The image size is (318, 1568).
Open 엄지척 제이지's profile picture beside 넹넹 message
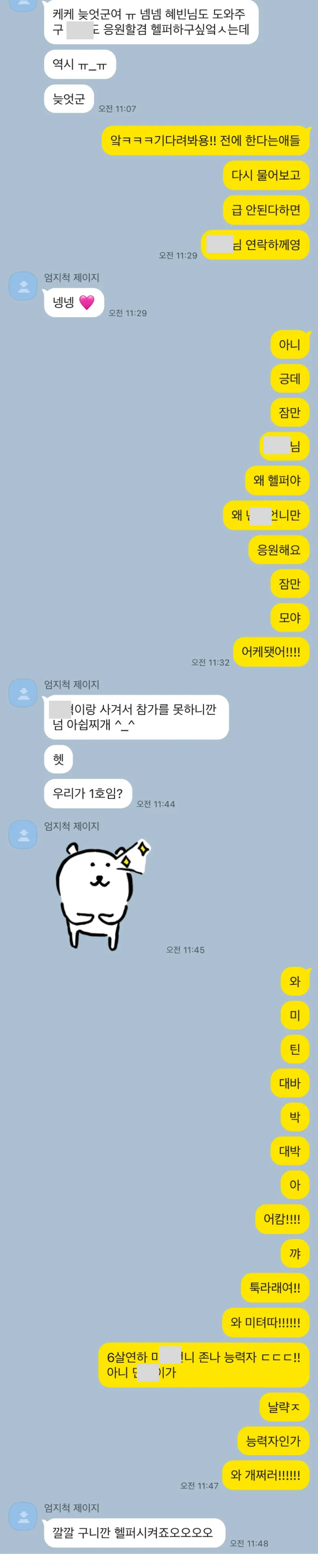tap(23, 285)
